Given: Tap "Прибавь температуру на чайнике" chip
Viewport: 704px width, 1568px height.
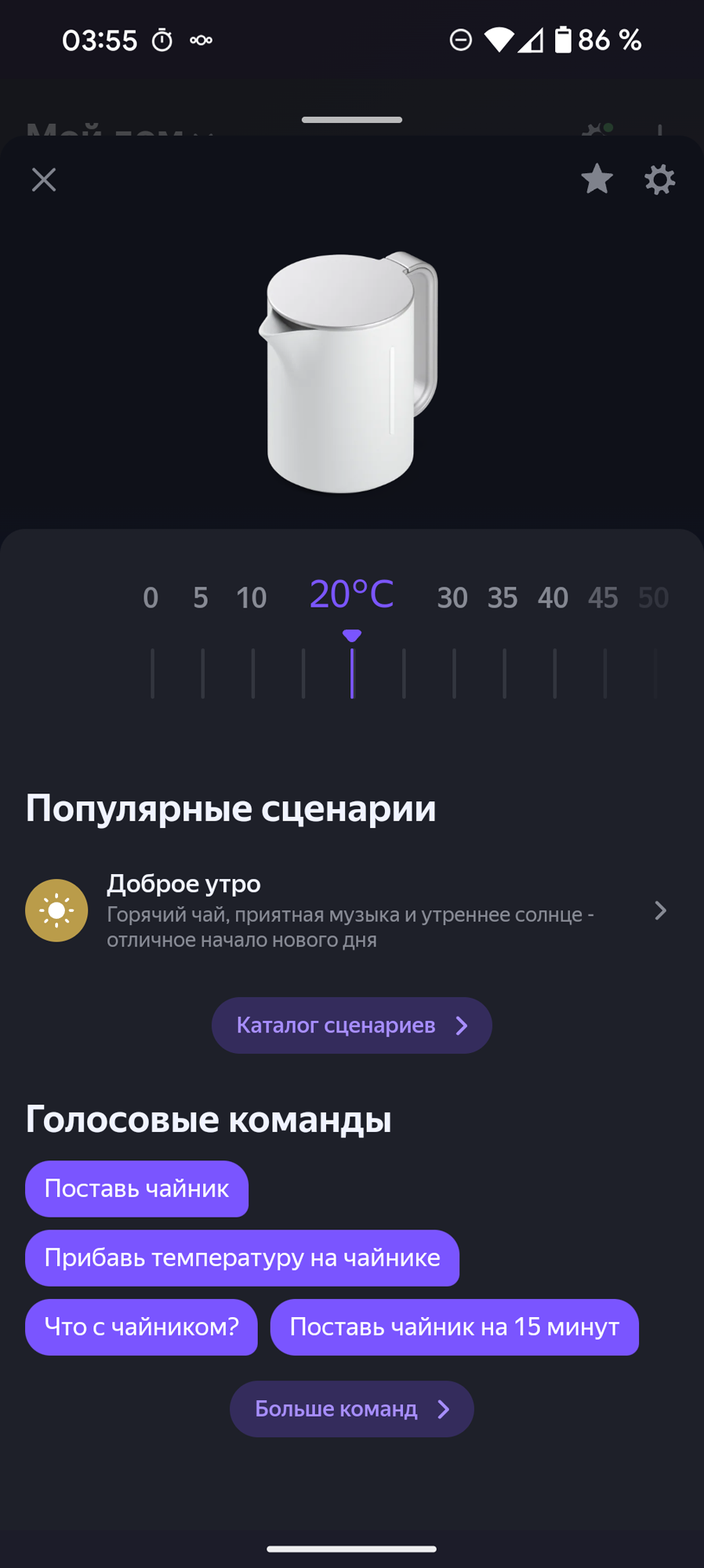Looking at the screenshot, I should click(x=241, y=1258).
